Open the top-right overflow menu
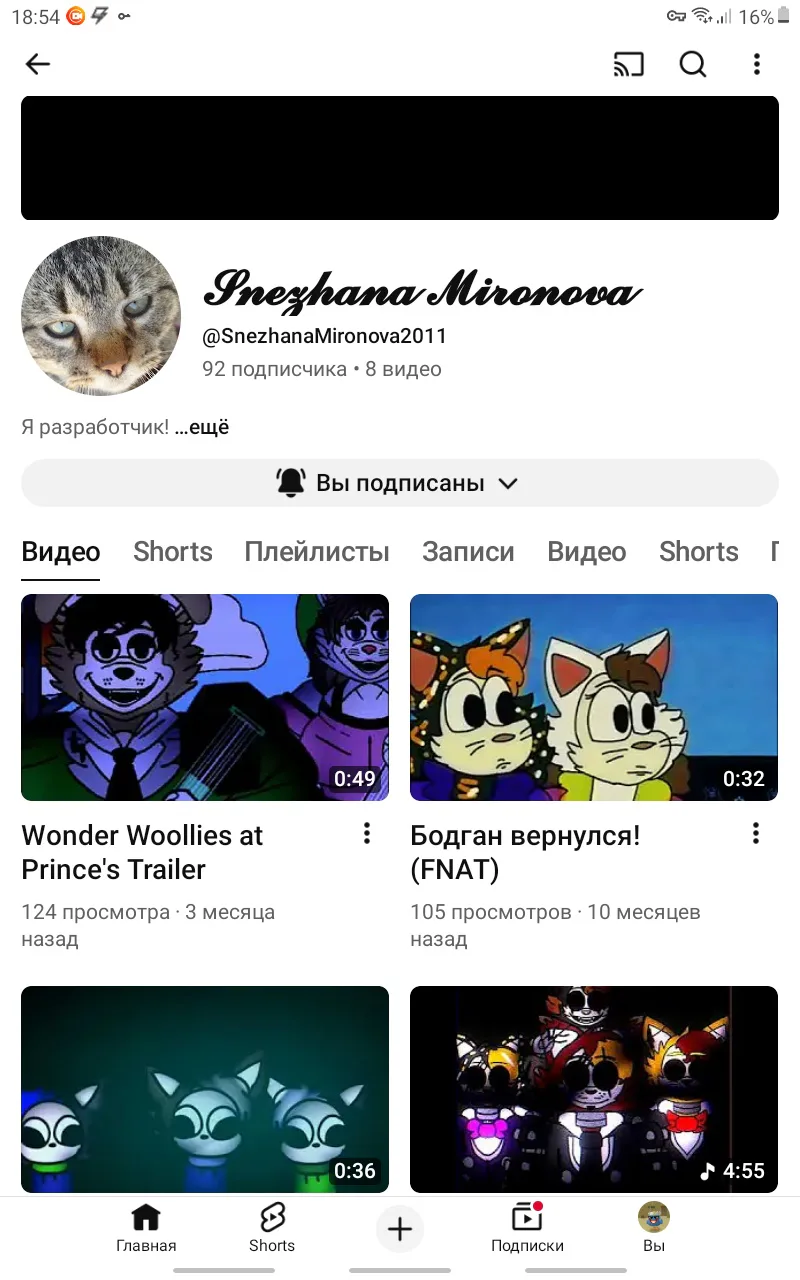Screen dimensions: 800x1280 [757, 64]
